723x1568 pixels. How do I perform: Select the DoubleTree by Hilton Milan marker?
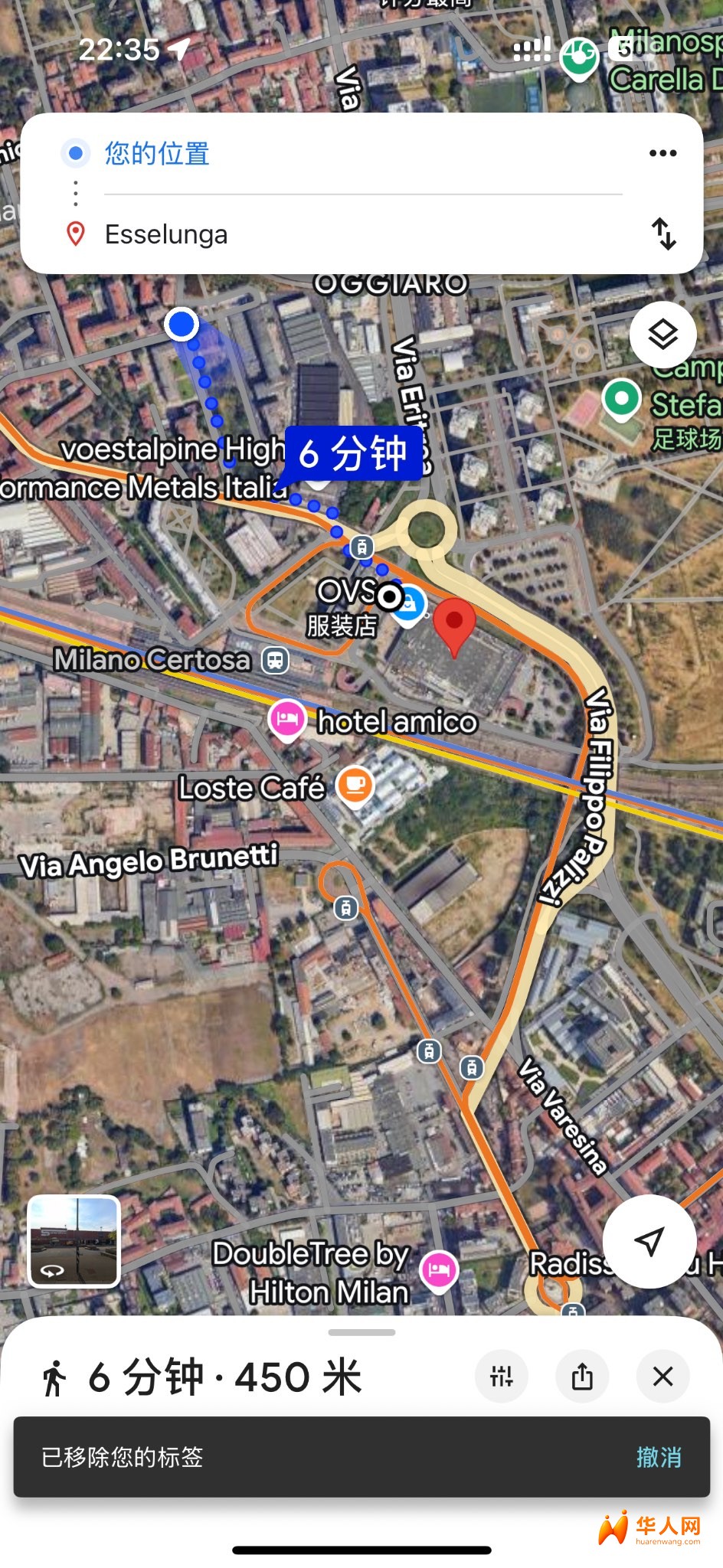(439, 1269)
